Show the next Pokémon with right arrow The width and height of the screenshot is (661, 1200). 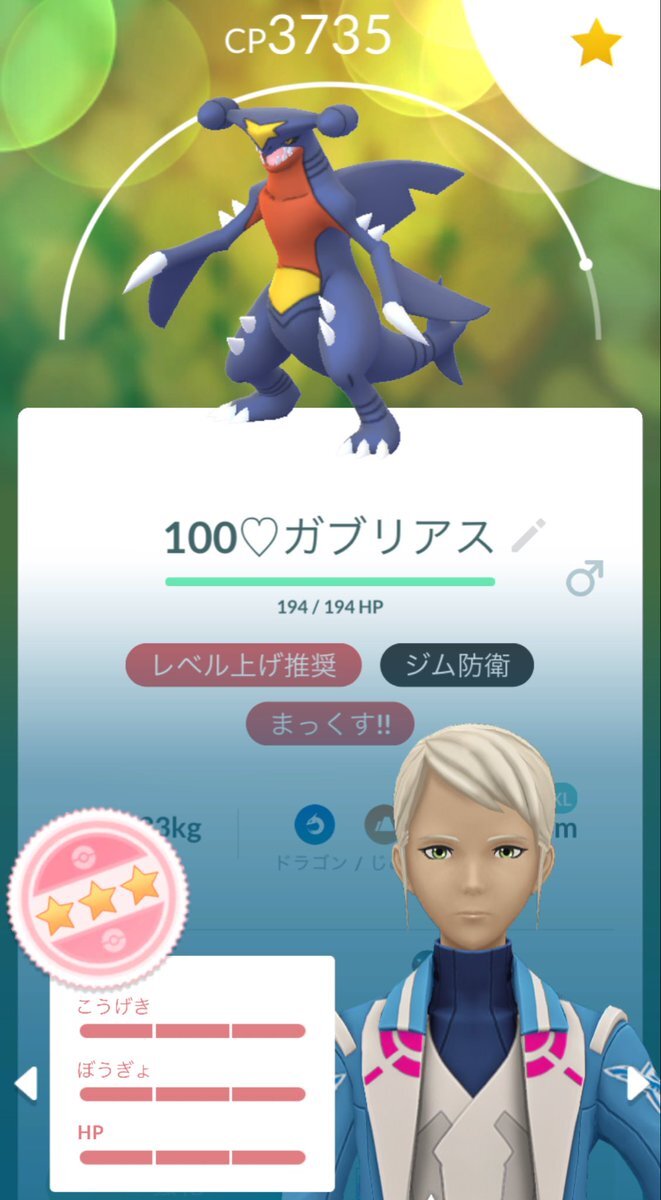point(637,1082)
